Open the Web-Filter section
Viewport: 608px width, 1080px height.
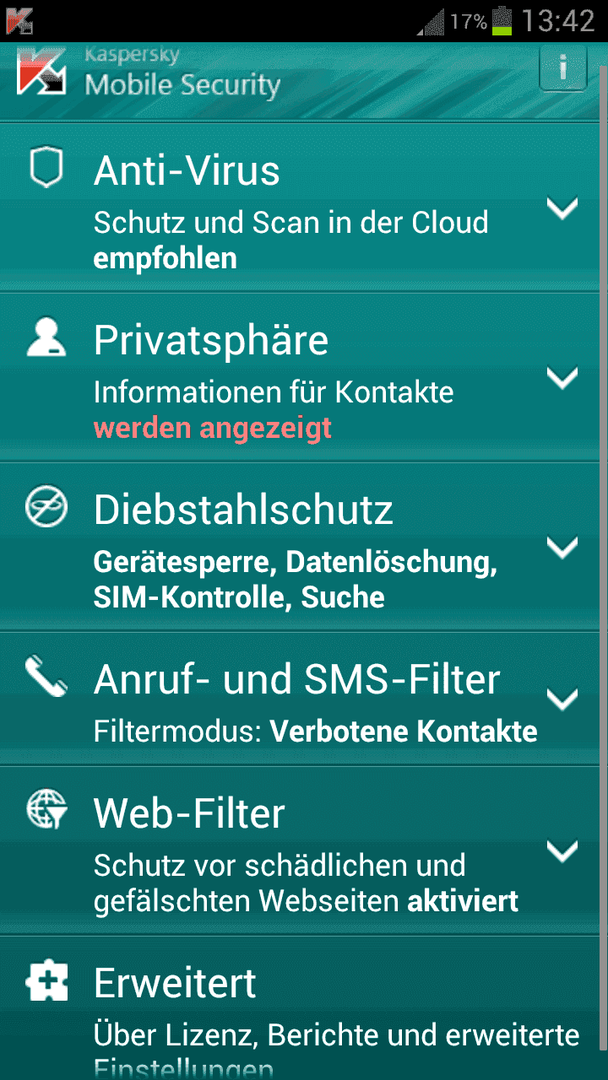tap(304, 851)
